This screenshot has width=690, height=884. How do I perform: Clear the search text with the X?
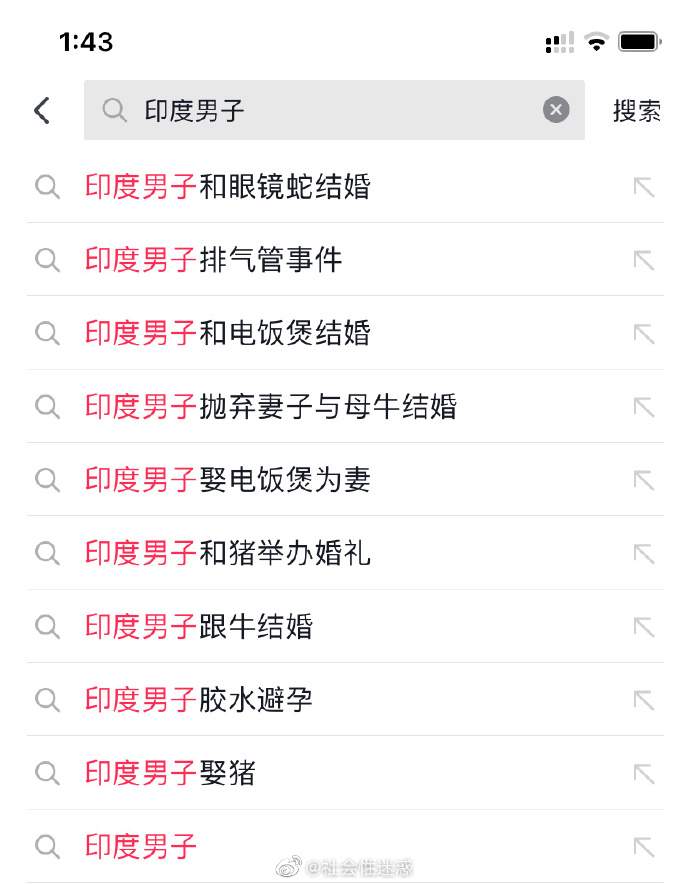point(556,110)
